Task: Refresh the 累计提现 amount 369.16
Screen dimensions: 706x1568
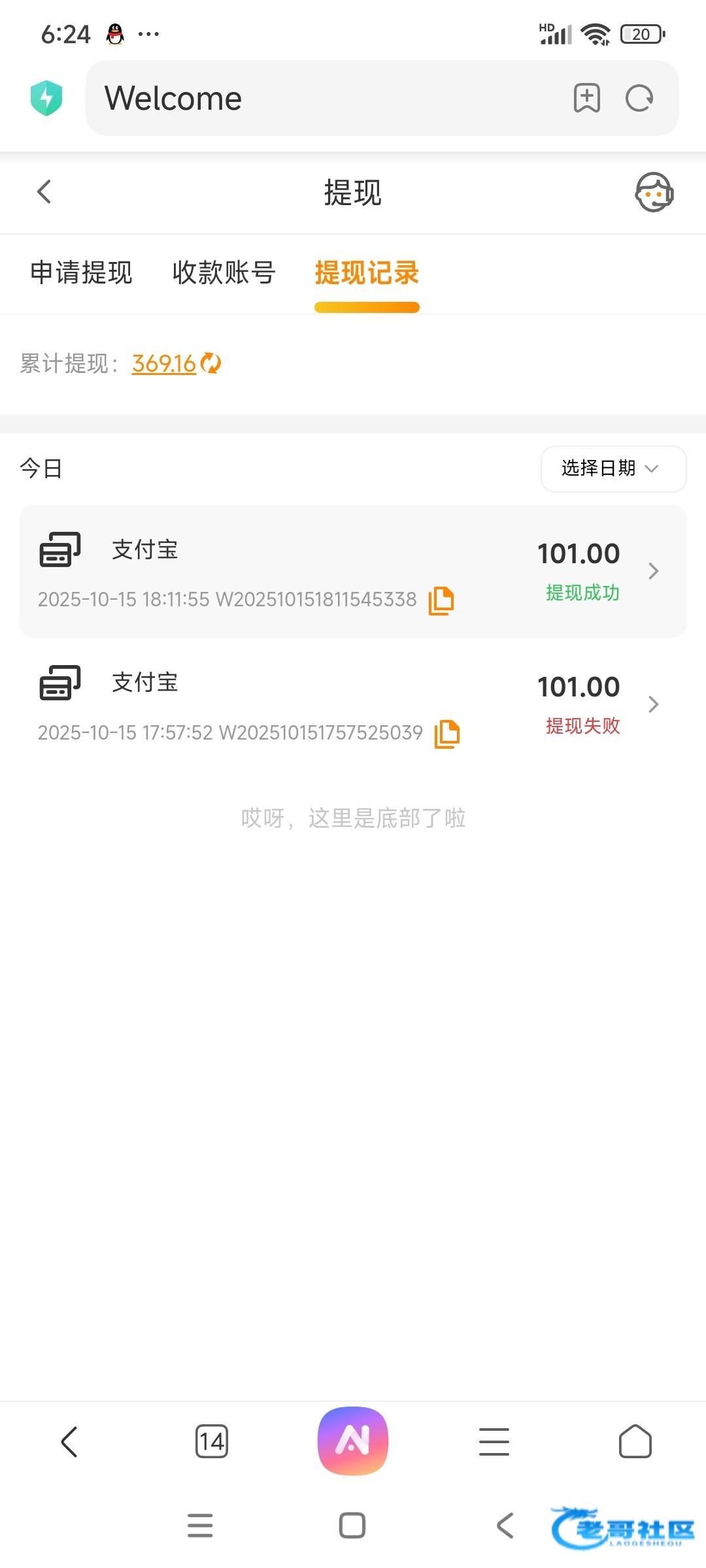Action: [x=211, y=363]
